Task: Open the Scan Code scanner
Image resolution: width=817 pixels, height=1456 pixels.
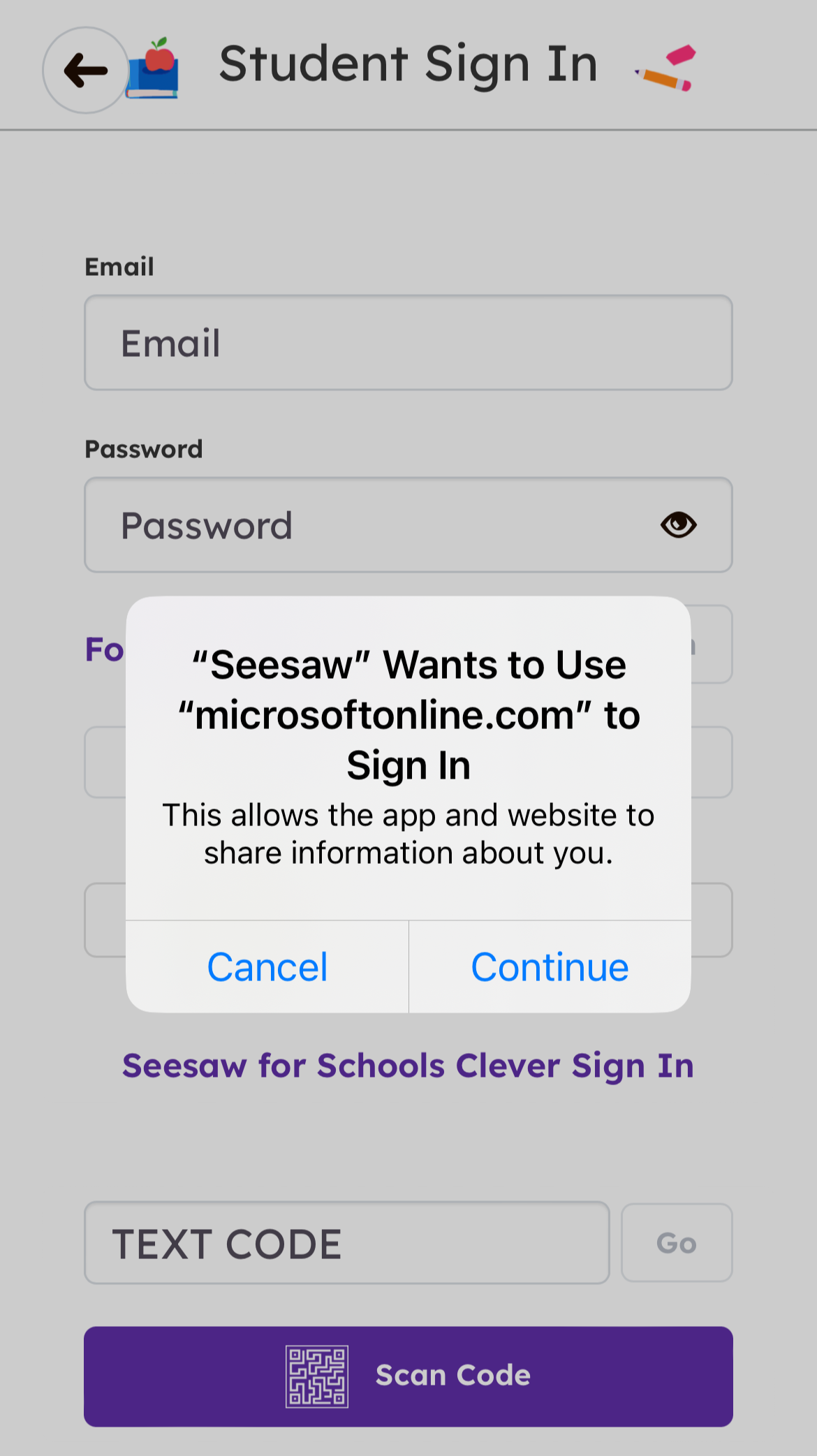Action: [x=408, y=1376]
